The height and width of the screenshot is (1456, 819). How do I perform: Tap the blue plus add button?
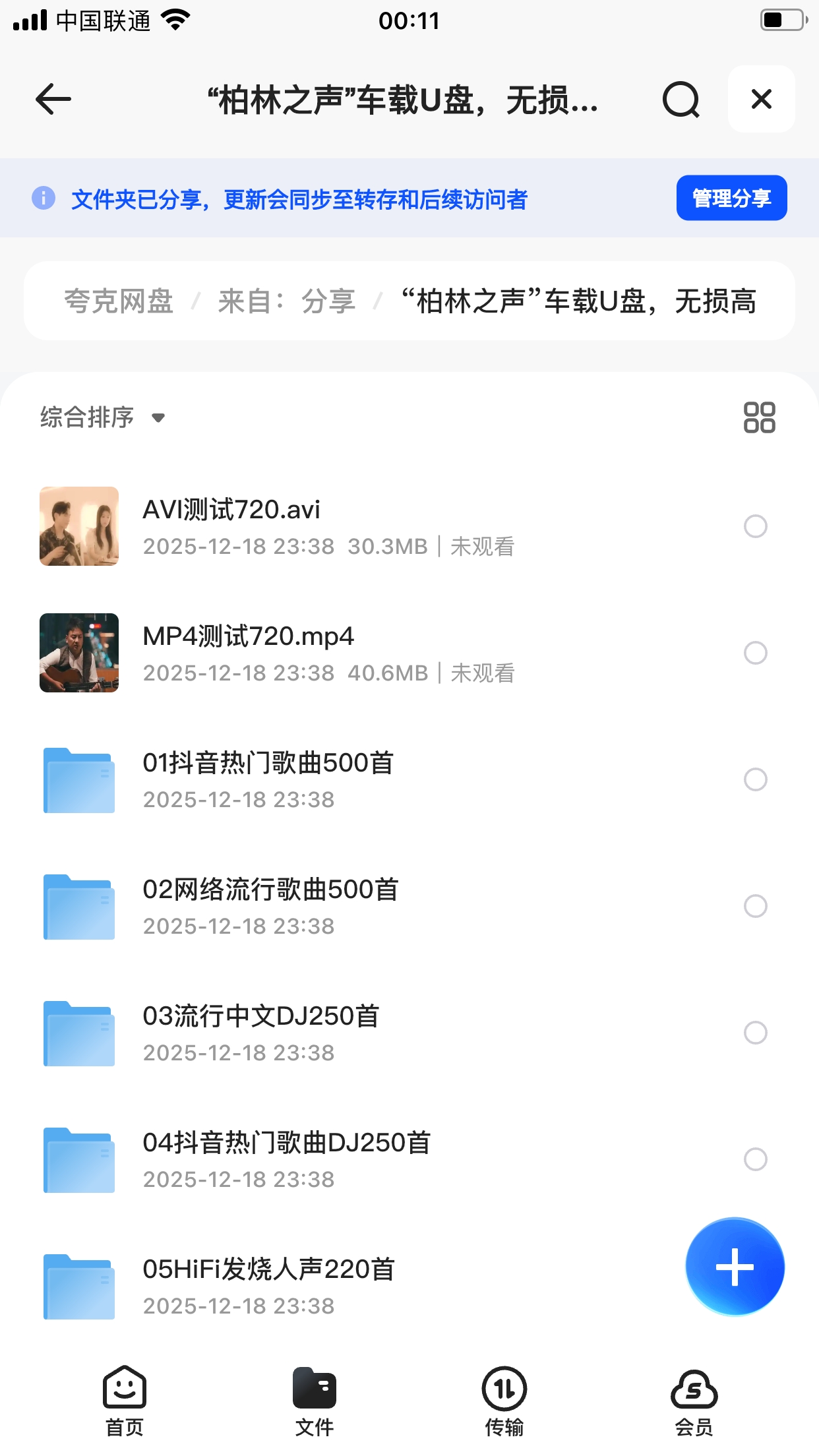tap(735, 1267)
